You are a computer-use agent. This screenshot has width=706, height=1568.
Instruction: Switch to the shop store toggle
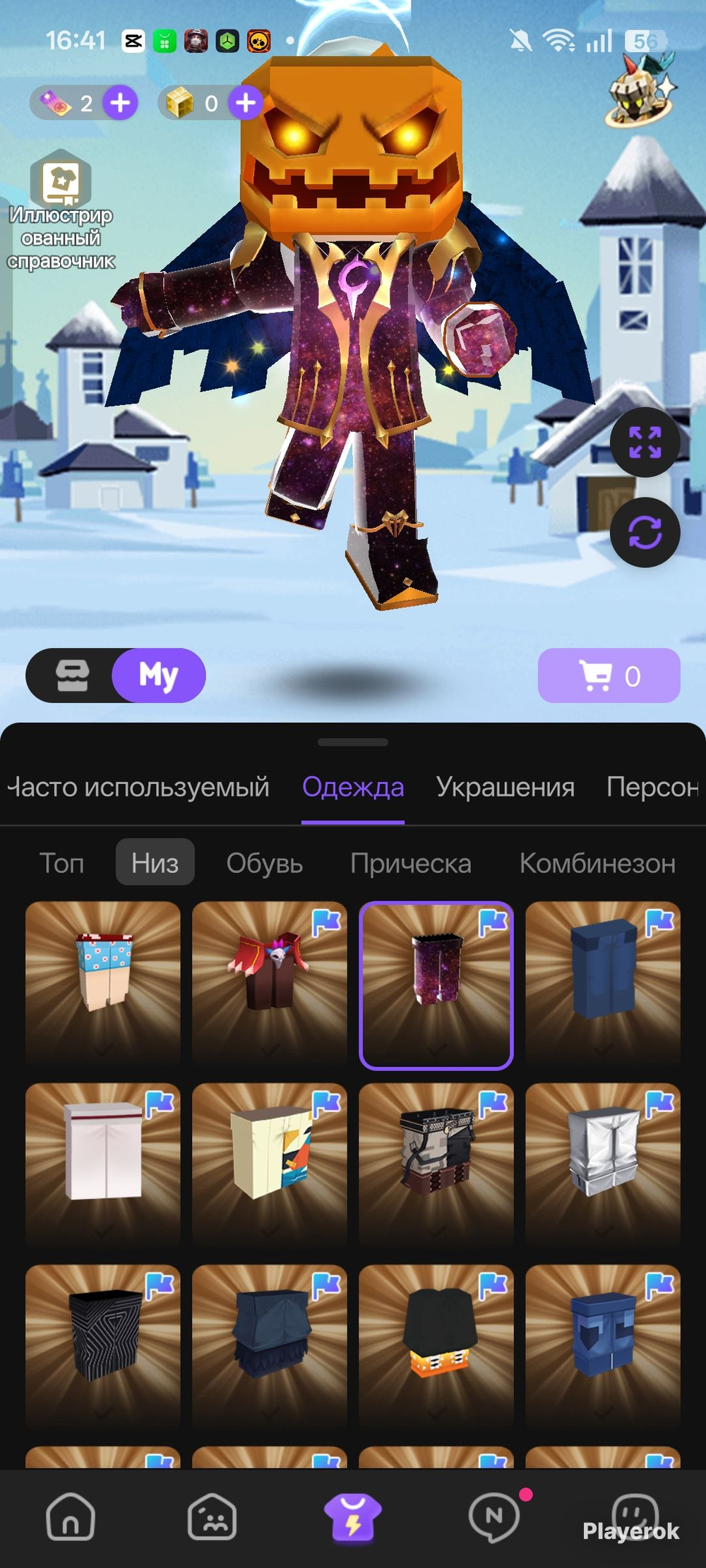(72, 675)
